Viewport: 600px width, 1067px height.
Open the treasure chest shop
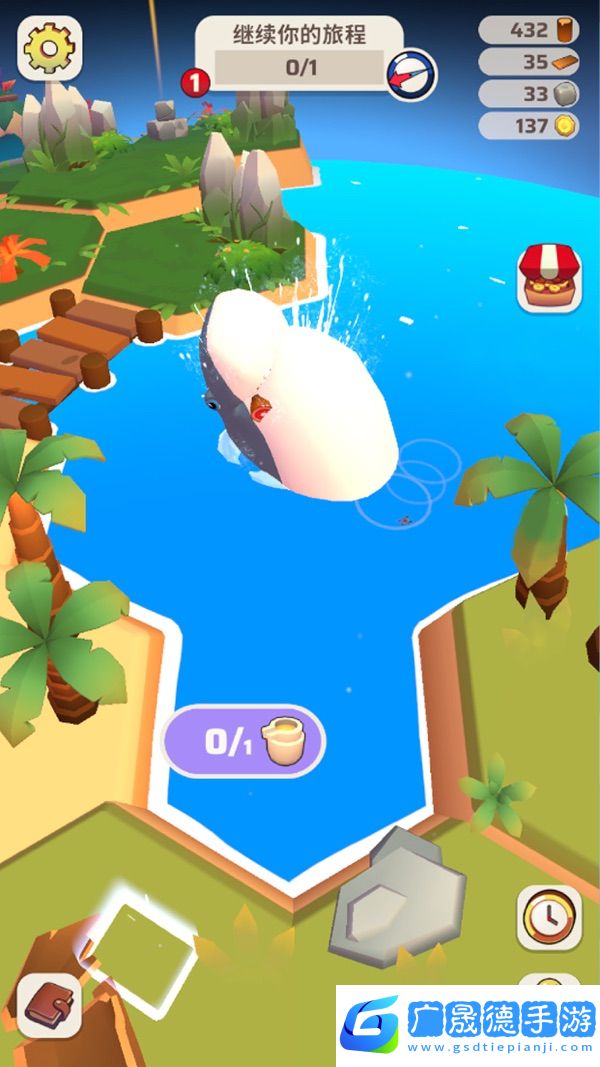click(x=549, y=279)
